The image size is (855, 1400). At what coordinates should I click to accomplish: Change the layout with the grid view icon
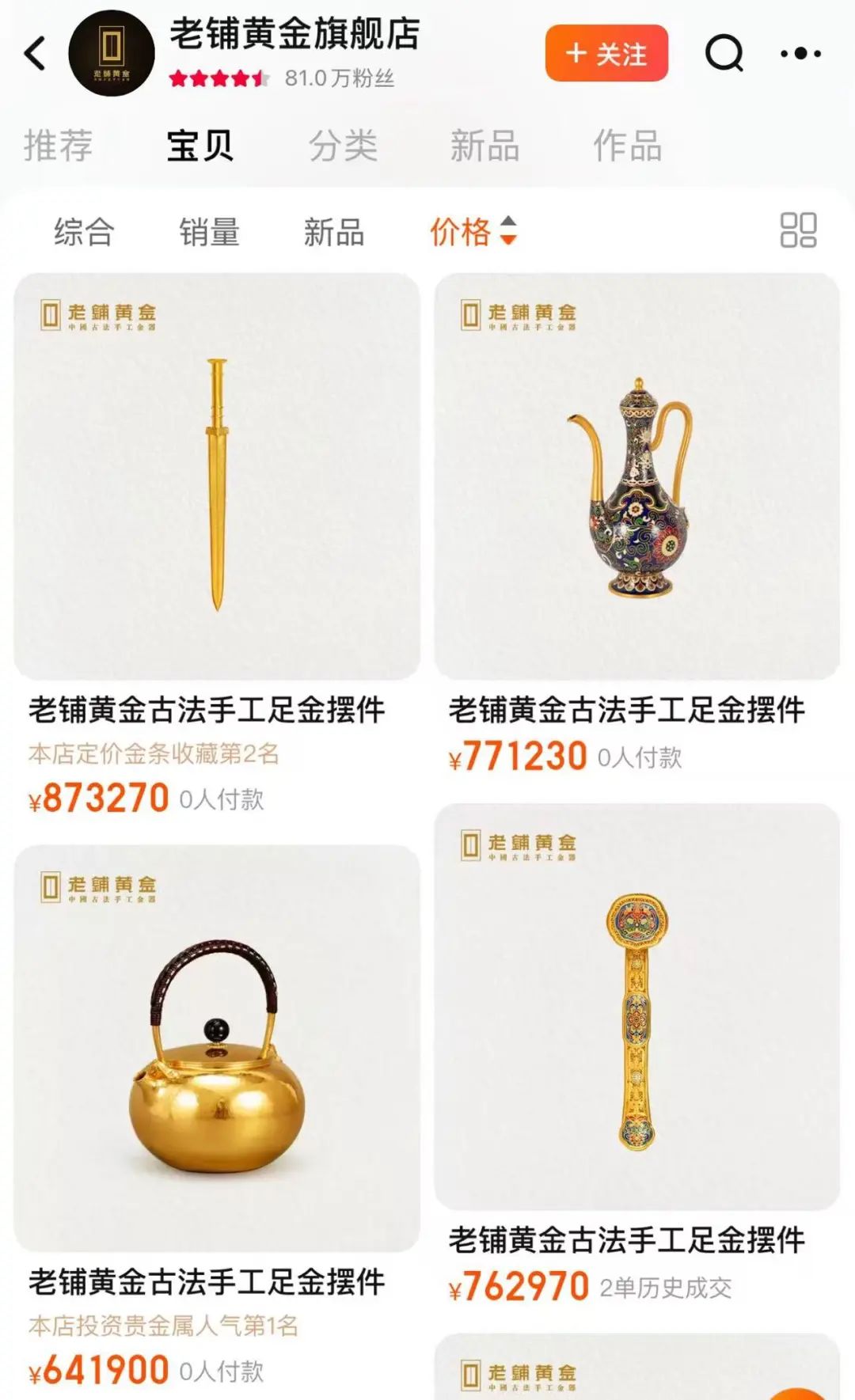[x=798, y=230]
